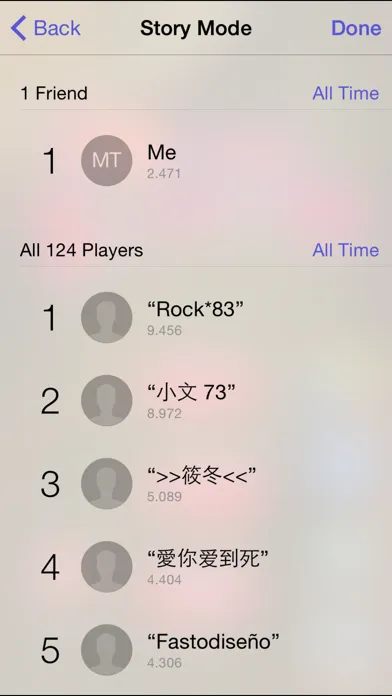
Task: Change the All Time filter for friends
Action: [345, 93]
